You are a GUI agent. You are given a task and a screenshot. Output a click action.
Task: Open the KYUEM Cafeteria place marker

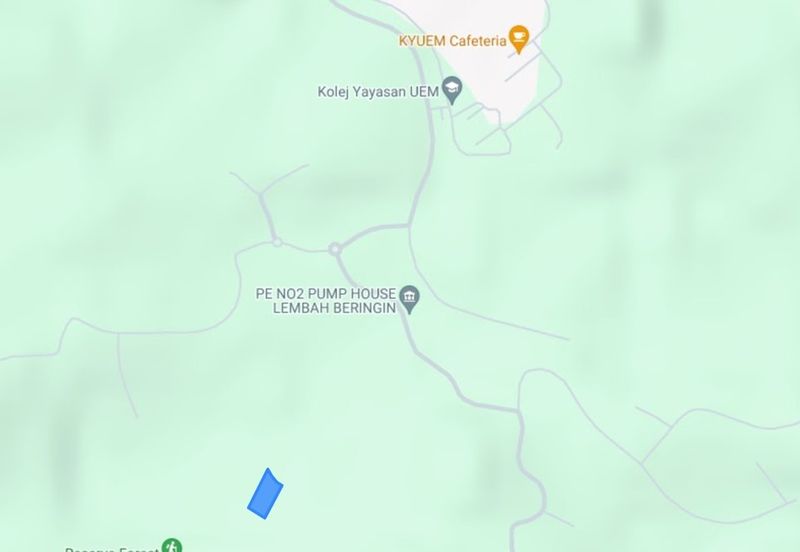pos(518,40)
